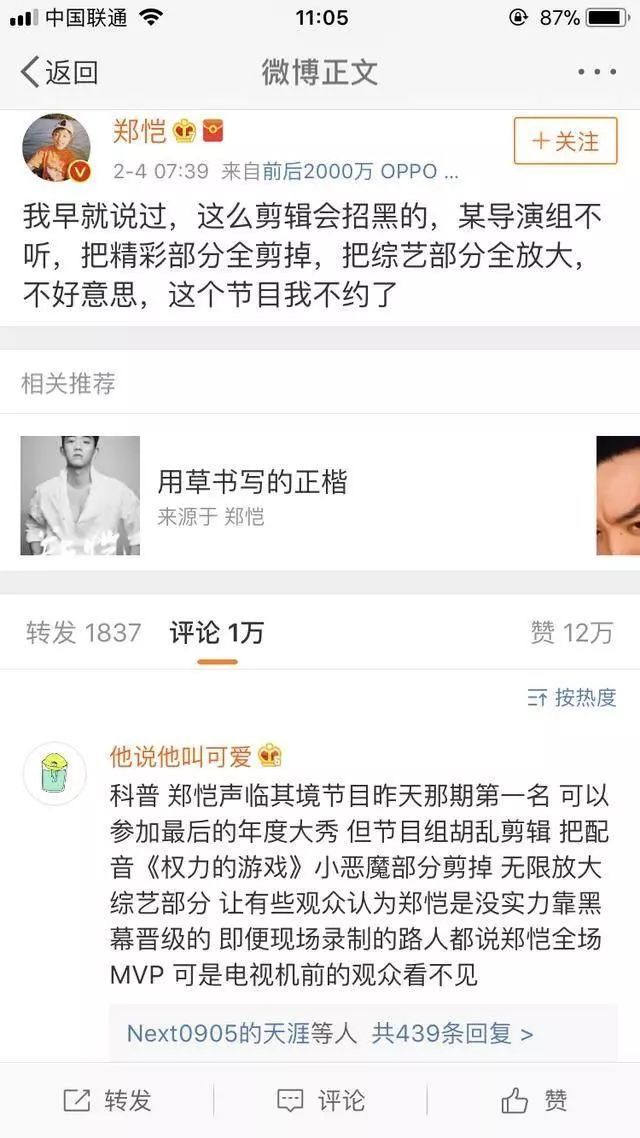View the 赞 12万 likes tab
Screen dimensions: 640x1138
pos(571,633)
